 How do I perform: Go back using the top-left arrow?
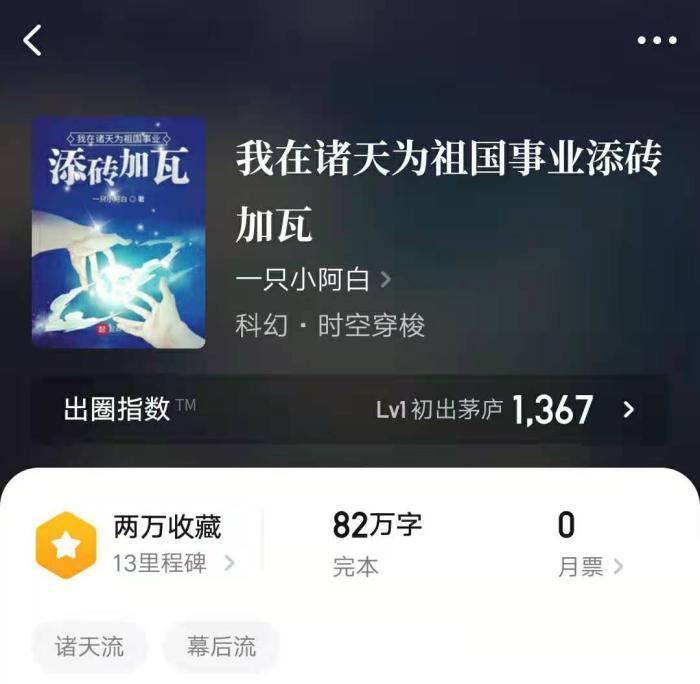(x=33, y=40)
